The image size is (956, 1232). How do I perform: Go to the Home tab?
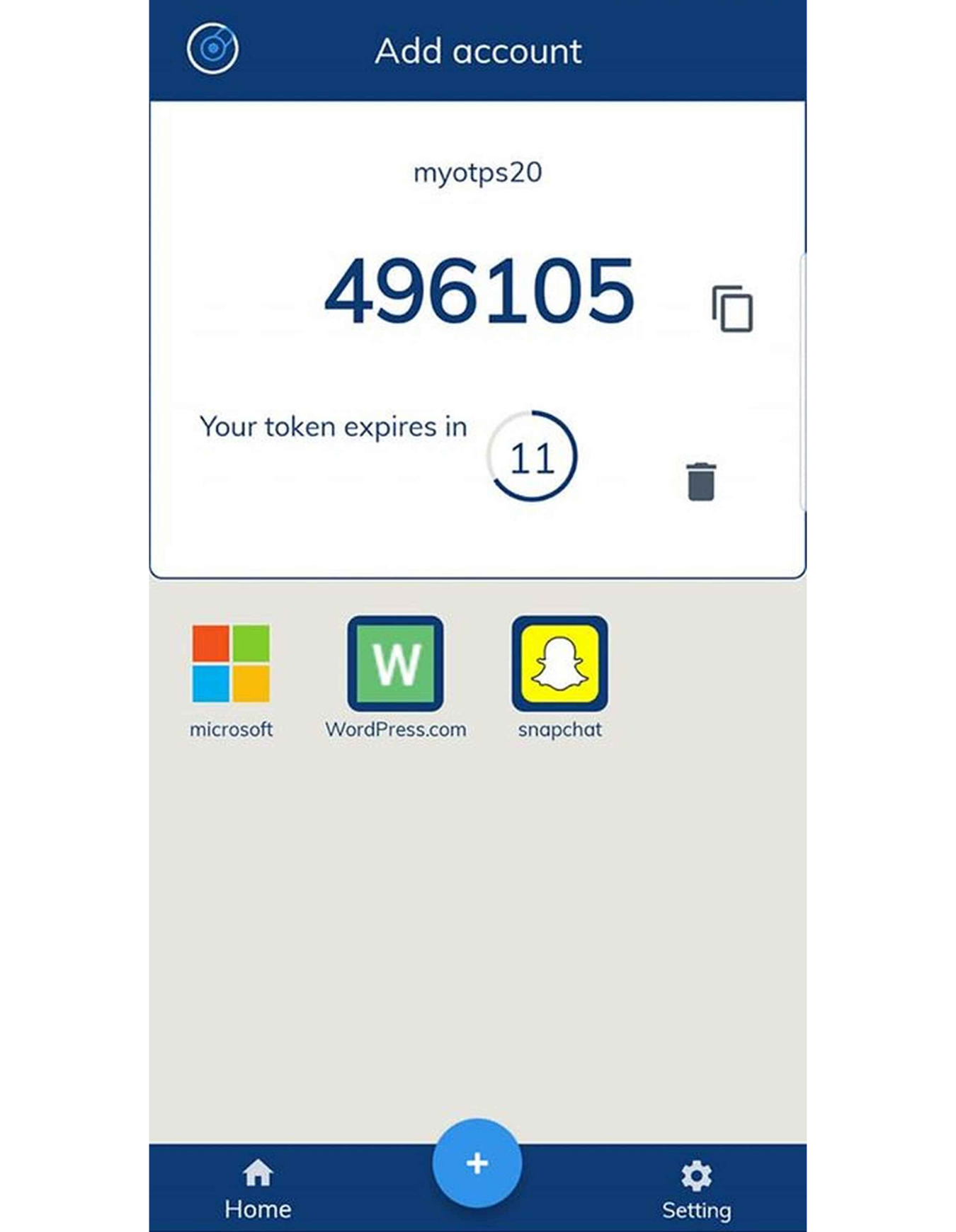[258, 1190]
